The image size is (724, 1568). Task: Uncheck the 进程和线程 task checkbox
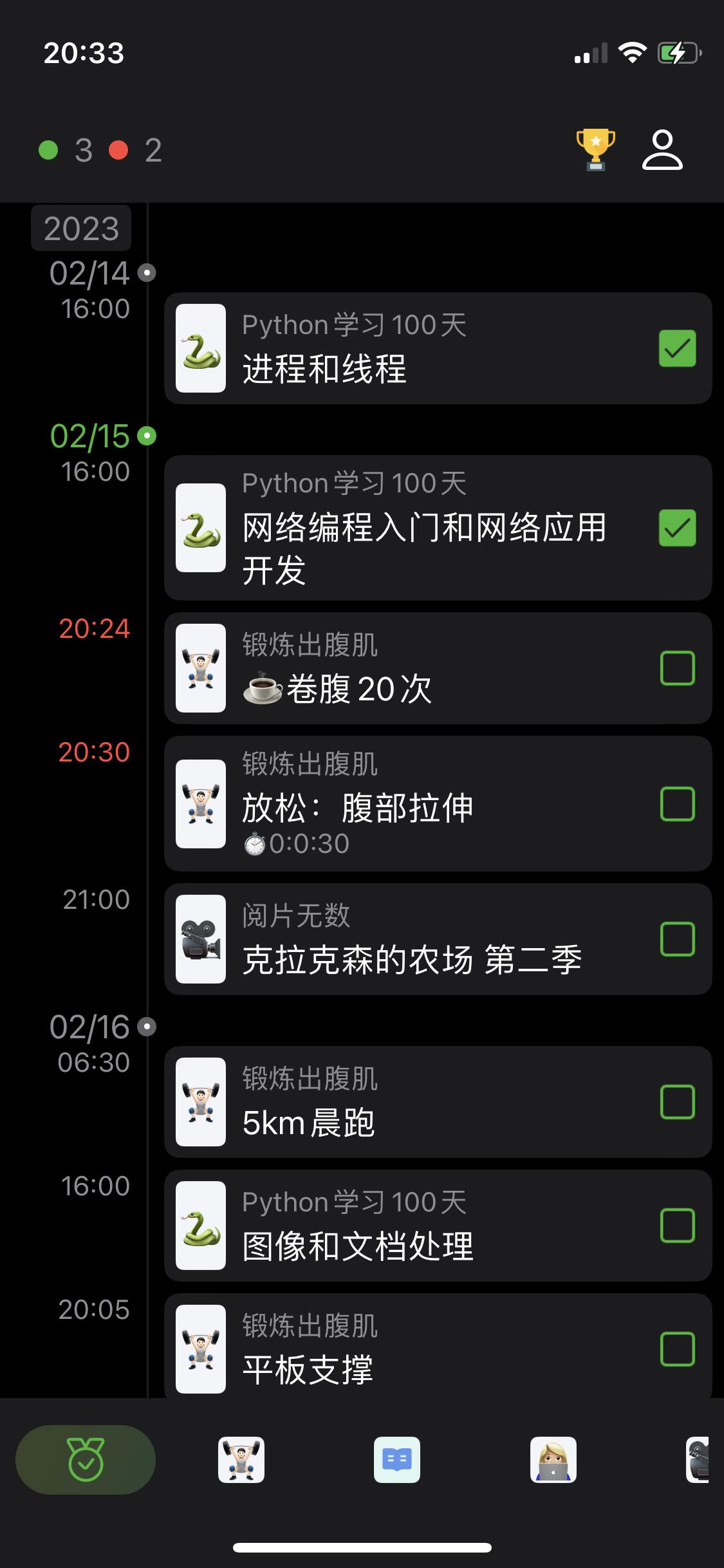[x=677, y=348]
